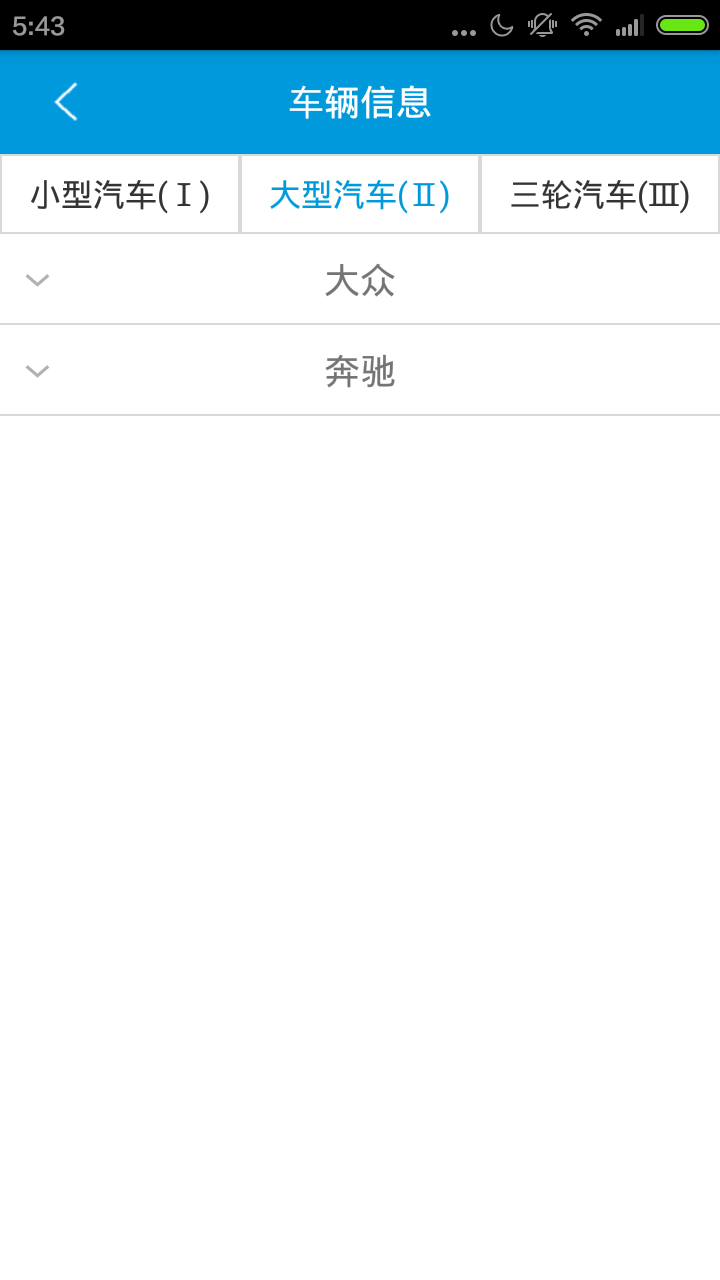Tap the 车辆信息 title text
The image size is (720, 1280).
359,102
